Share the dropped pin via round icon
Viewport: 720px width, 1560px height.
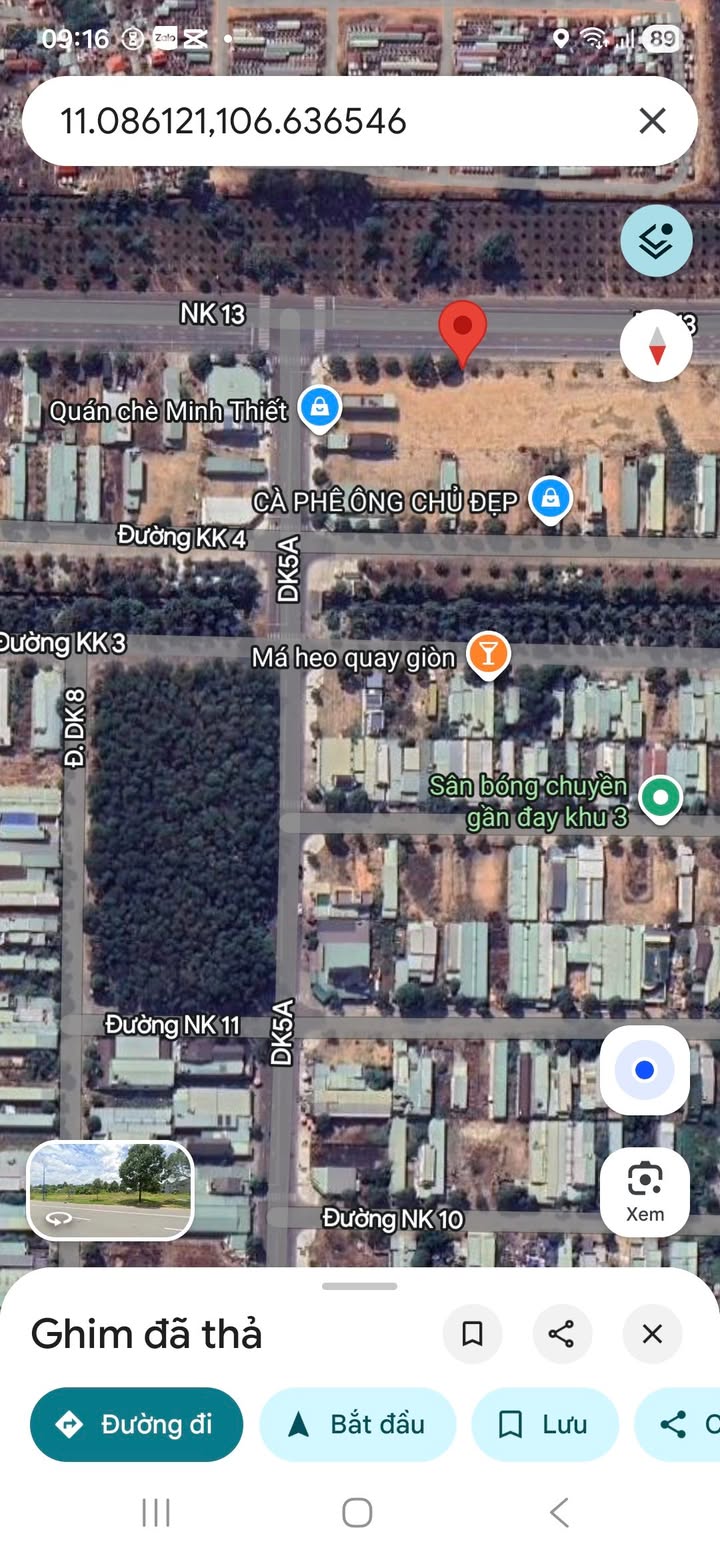(561, 1334)
